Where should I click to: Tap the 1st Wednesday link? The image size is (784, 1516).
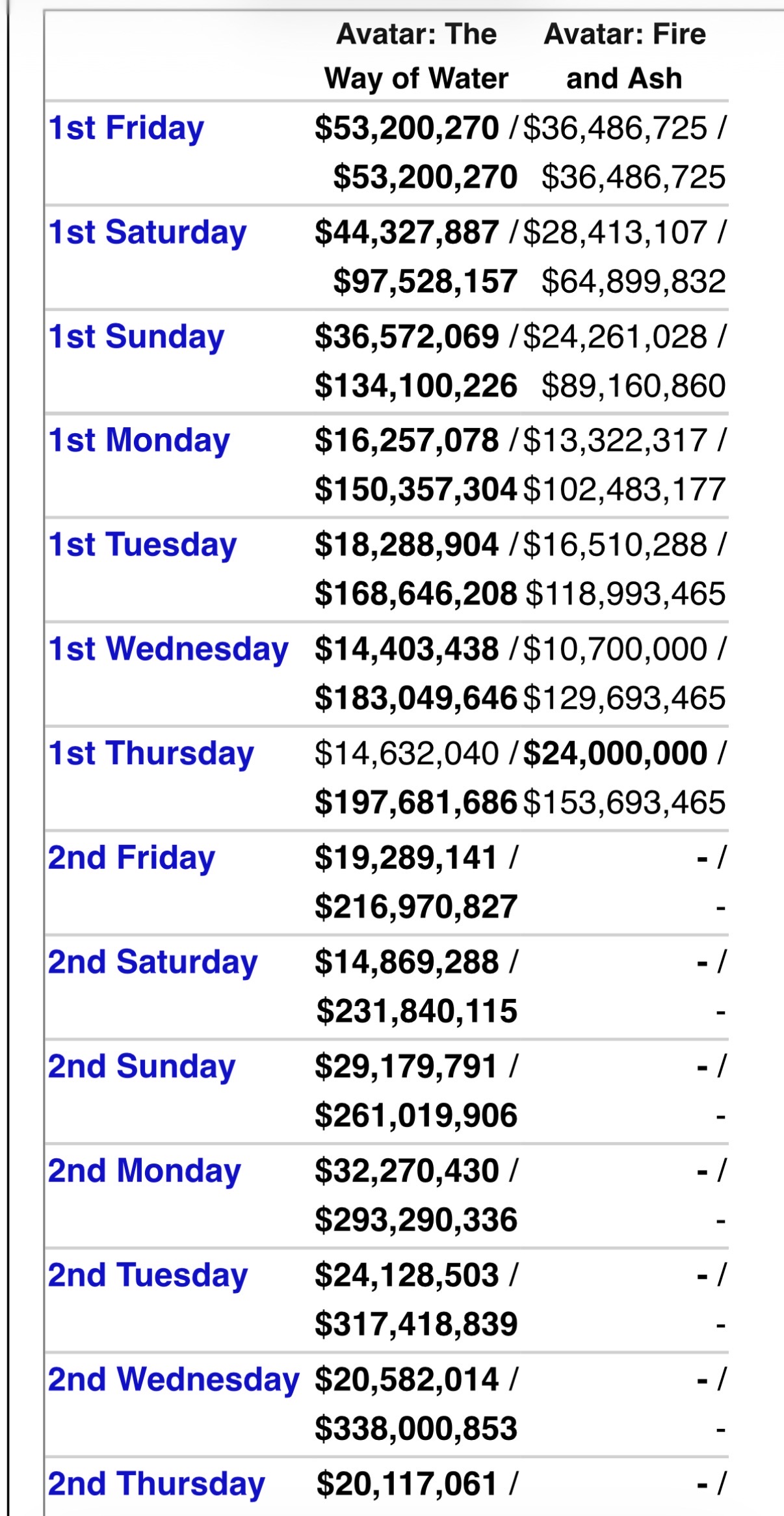[168, 649]
